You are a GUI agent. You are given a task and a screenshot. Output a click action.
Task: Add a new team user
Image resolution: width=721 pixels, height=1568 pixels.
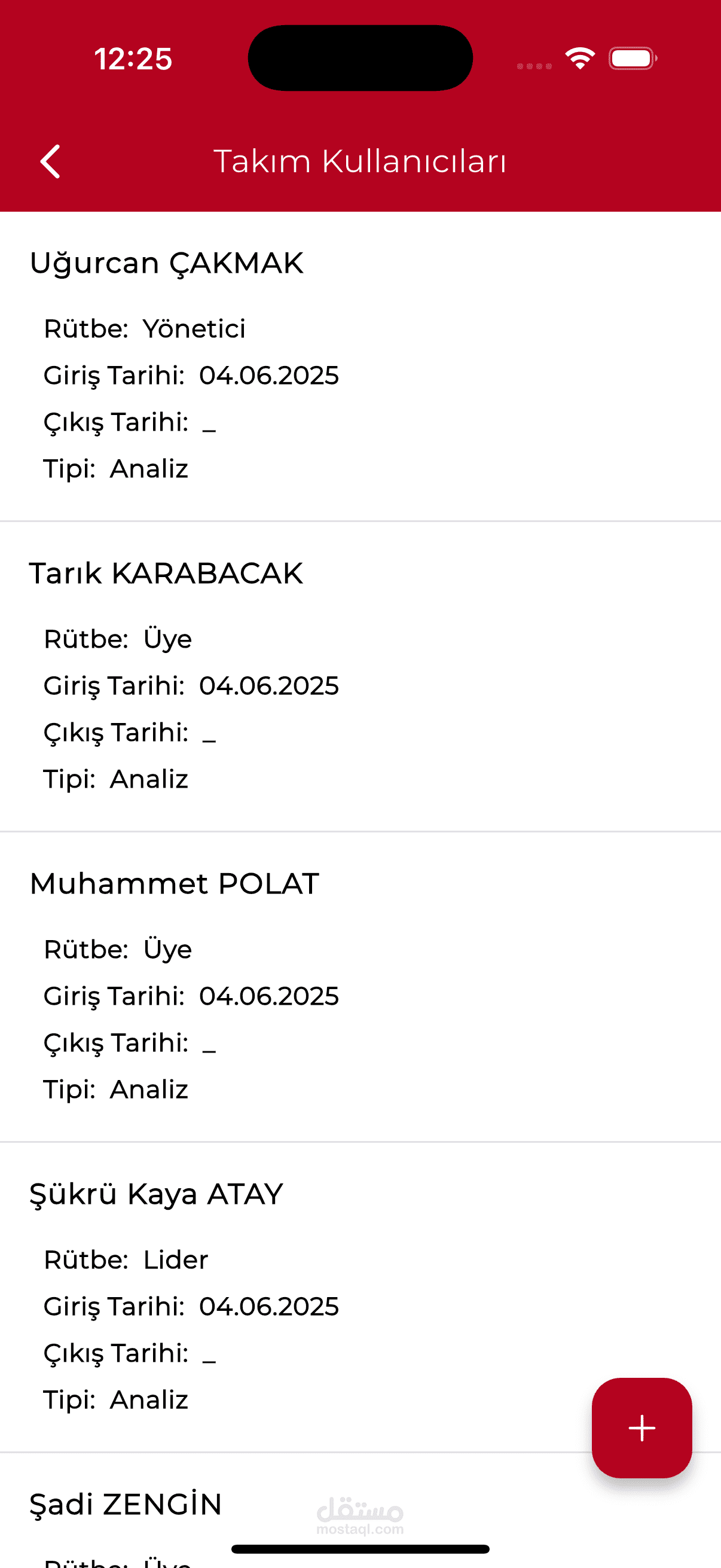click(x=641, y=1428)
